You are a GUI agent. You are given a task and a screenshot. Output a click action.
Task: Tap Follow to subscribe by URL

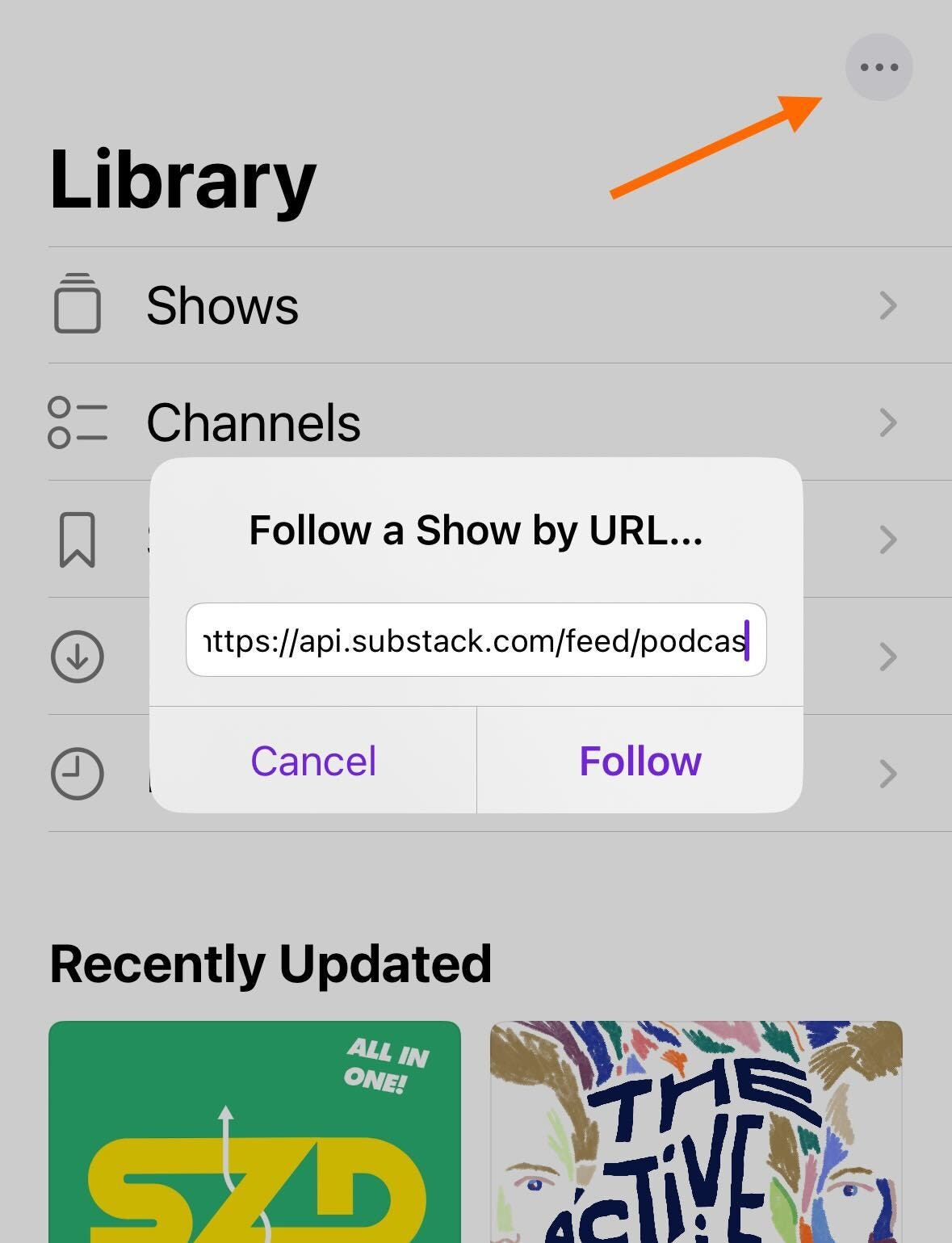click(640, 760)
